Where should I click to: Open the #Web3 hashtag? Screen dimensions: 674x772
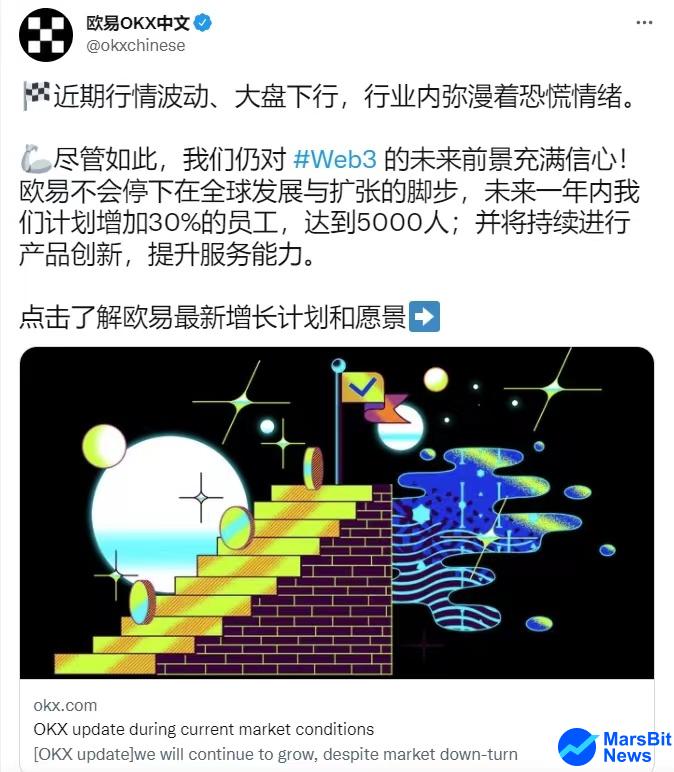335,159
